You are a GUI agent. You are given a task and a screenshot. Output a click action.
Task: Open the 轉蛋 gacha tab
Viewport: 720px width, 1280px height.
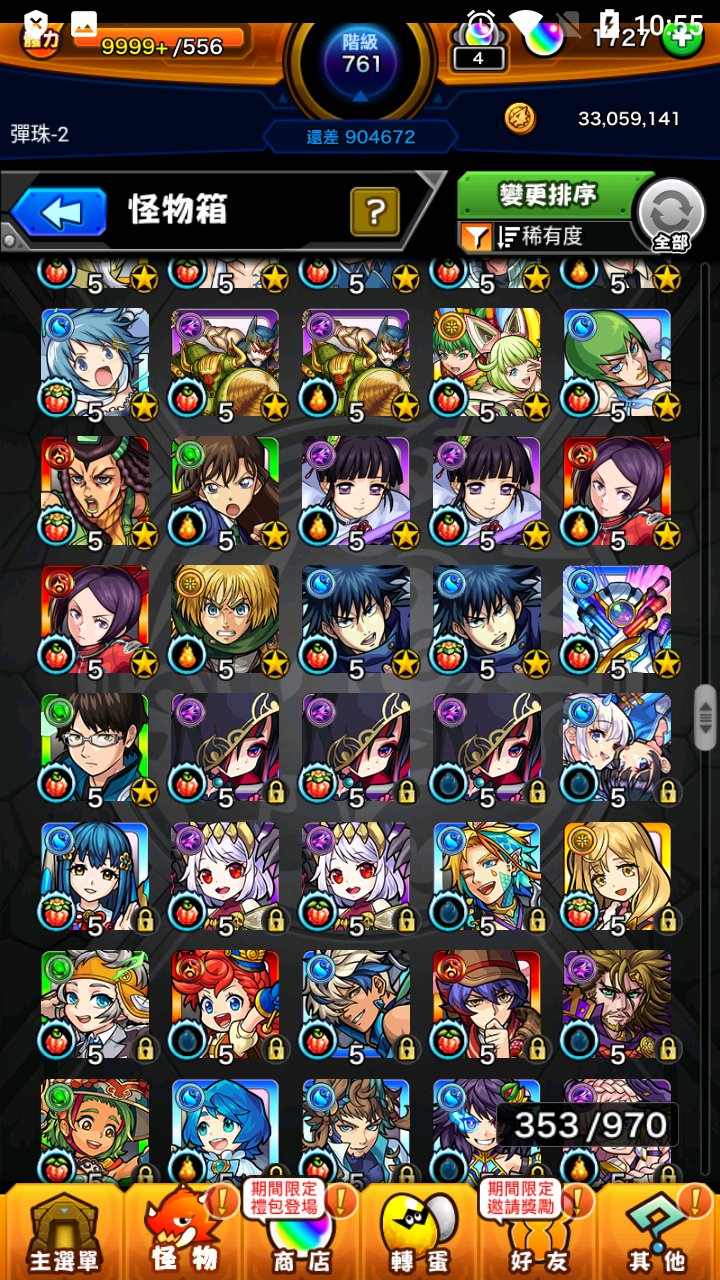(x=420, y=1232)
